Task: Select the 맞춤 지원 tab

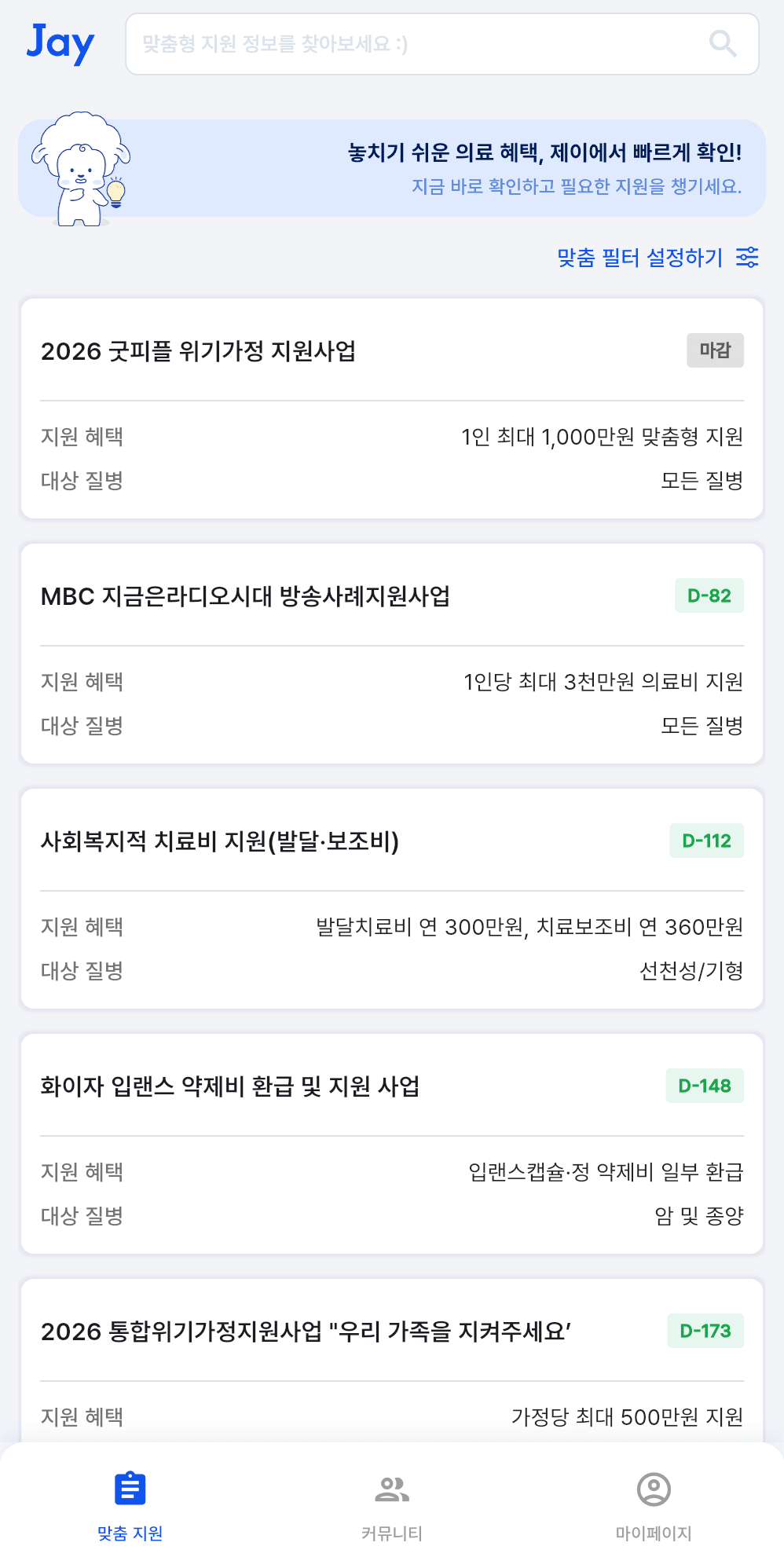Action: (x=130, y=1505)
